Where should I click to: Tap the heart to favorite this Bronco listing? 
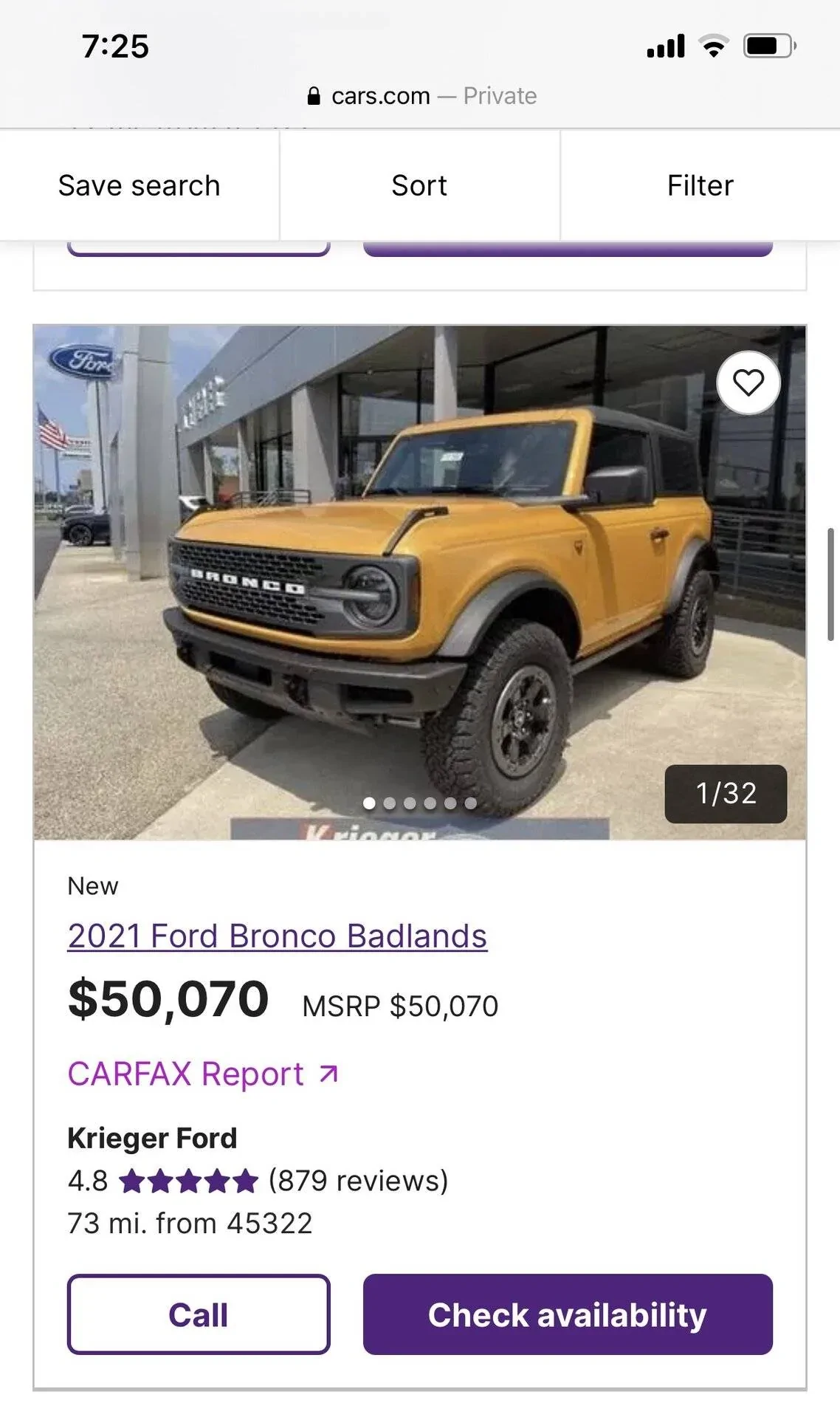pyautogui.click(x=748, y=381)
